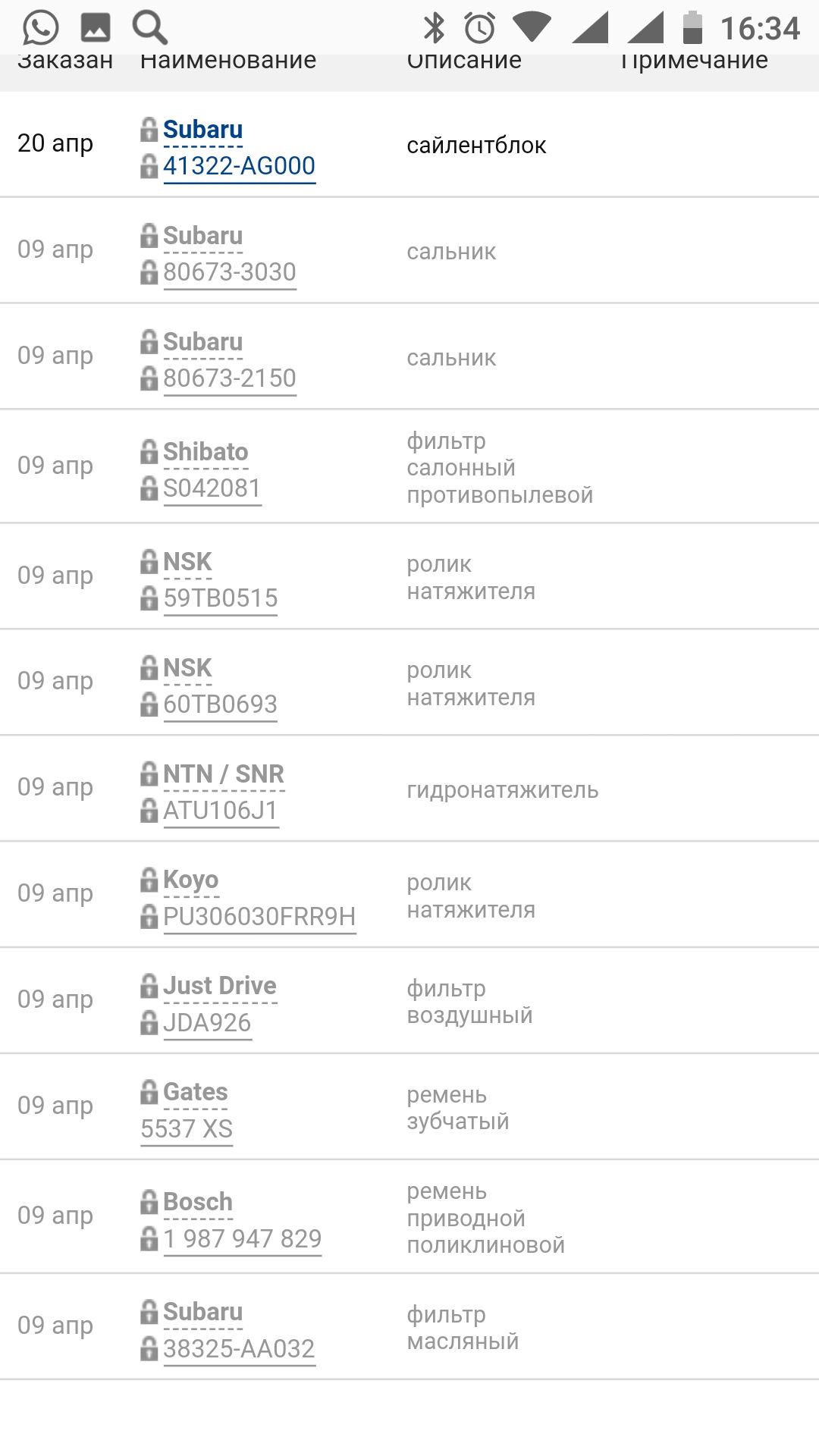Open part number 38325-AA032 link

(x=239, y=1348)
